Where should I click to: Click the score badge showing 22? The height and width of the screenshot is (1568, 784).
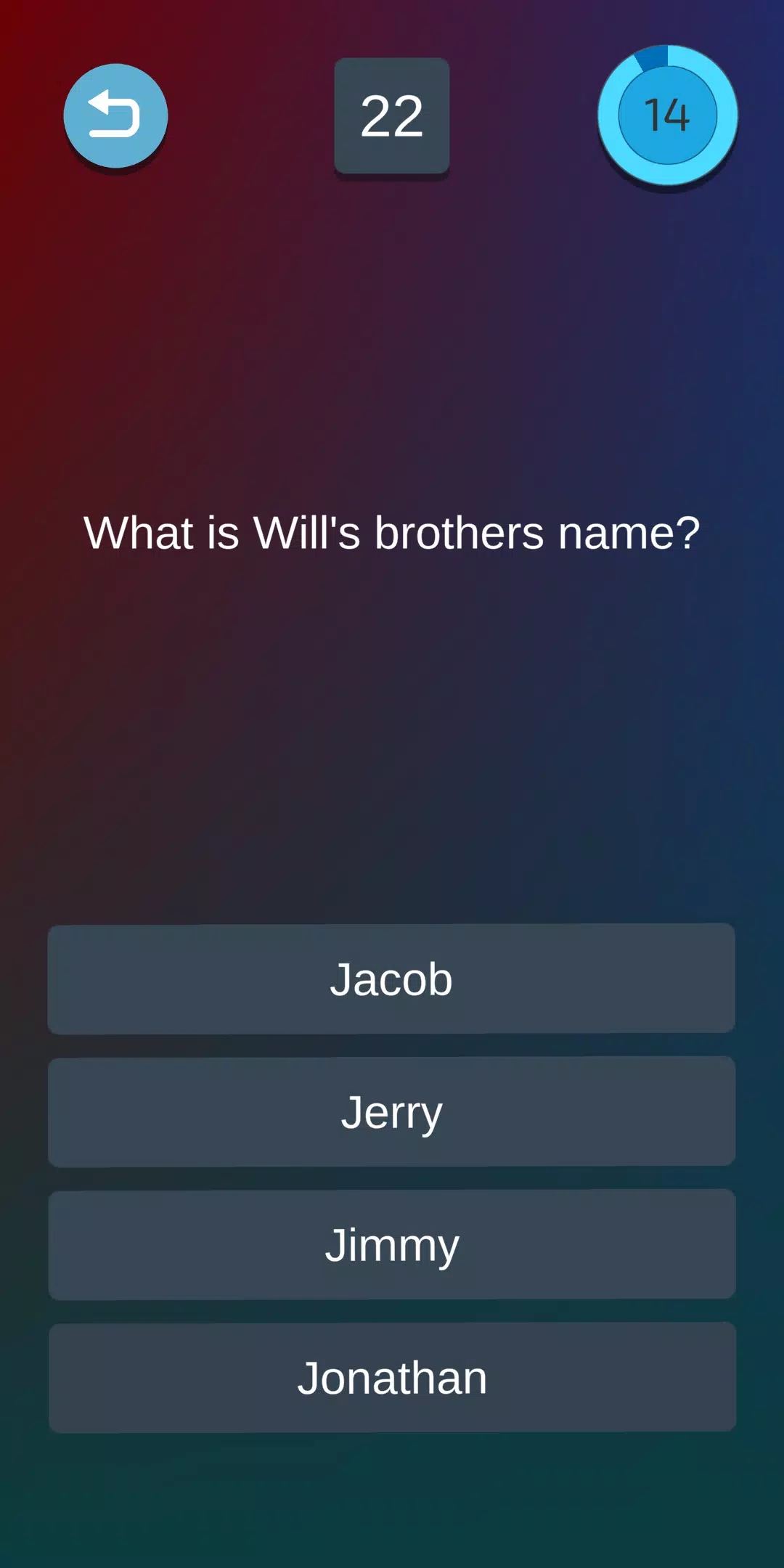coord(392,116)
